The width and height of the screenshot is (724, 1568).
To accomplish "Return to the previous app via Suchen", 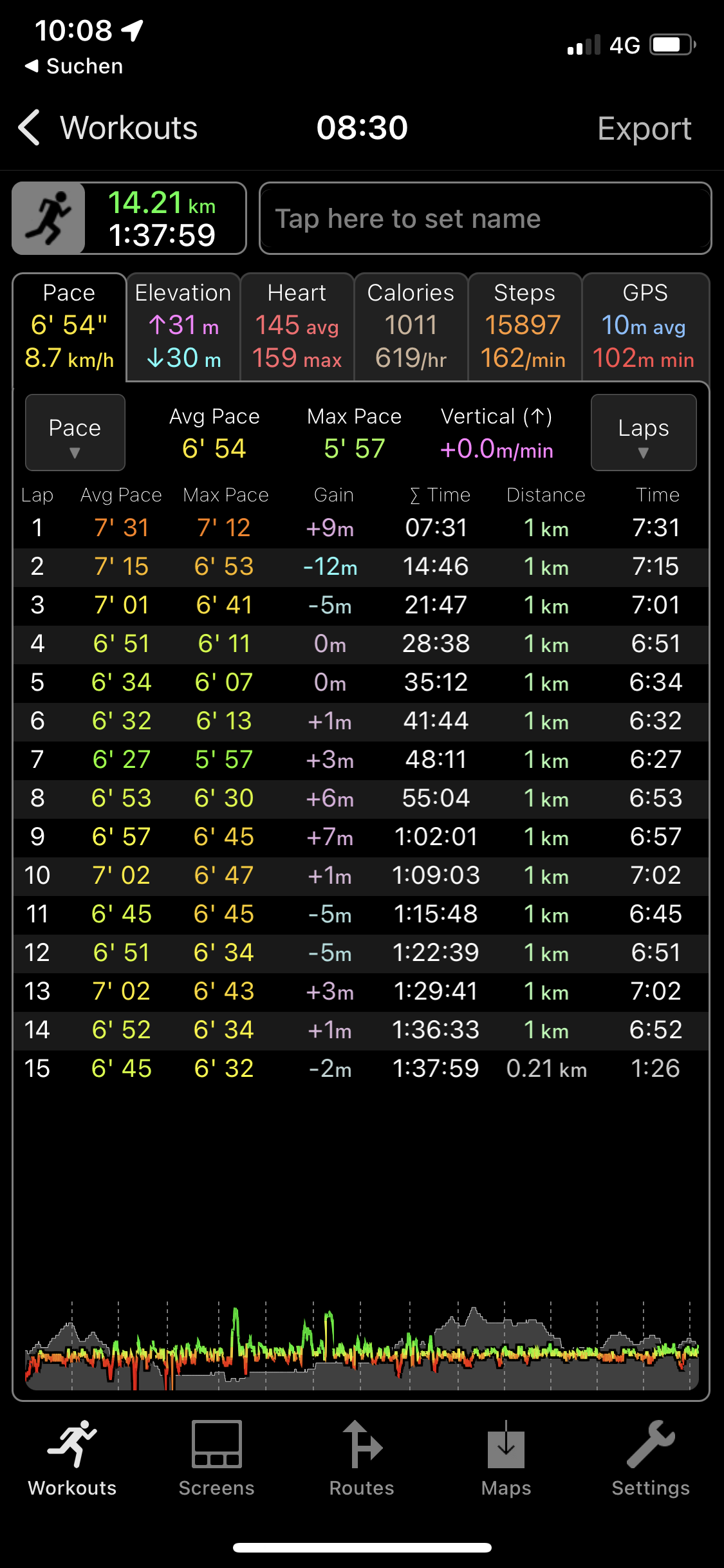I will pyautogui.click(x=73, y=66).
